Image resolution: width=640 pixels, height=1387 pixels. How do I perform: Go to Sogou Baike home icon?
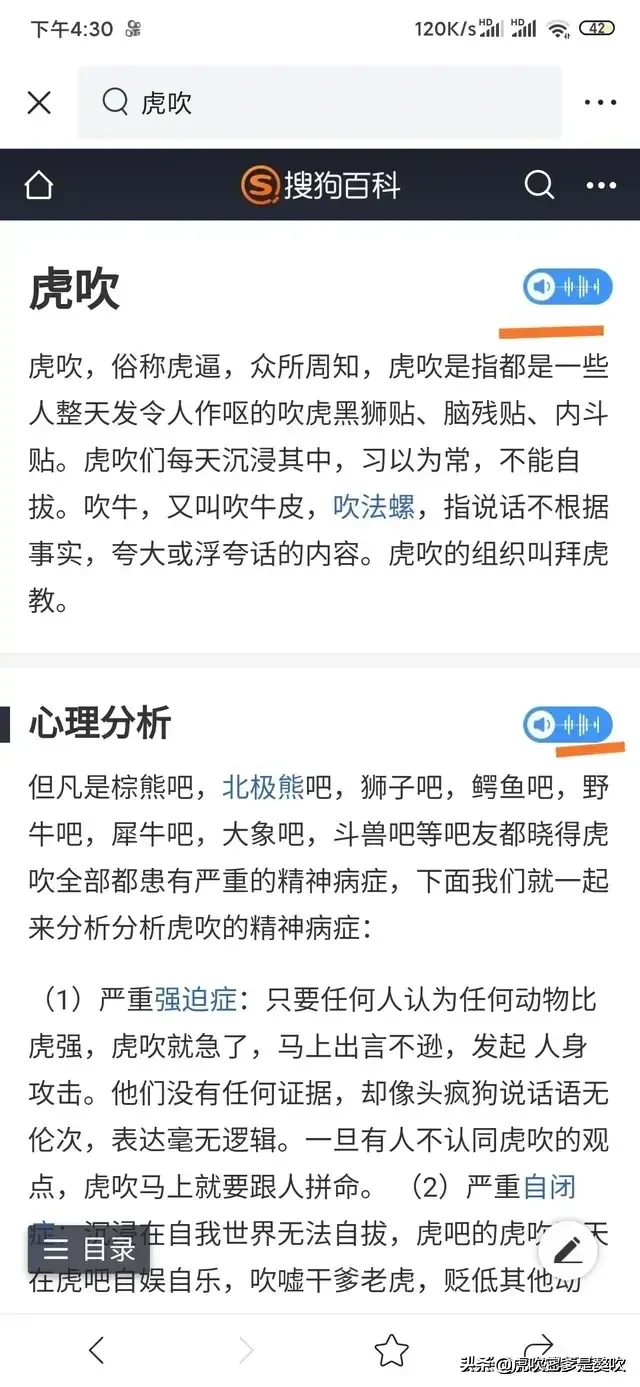pos(38,186)
